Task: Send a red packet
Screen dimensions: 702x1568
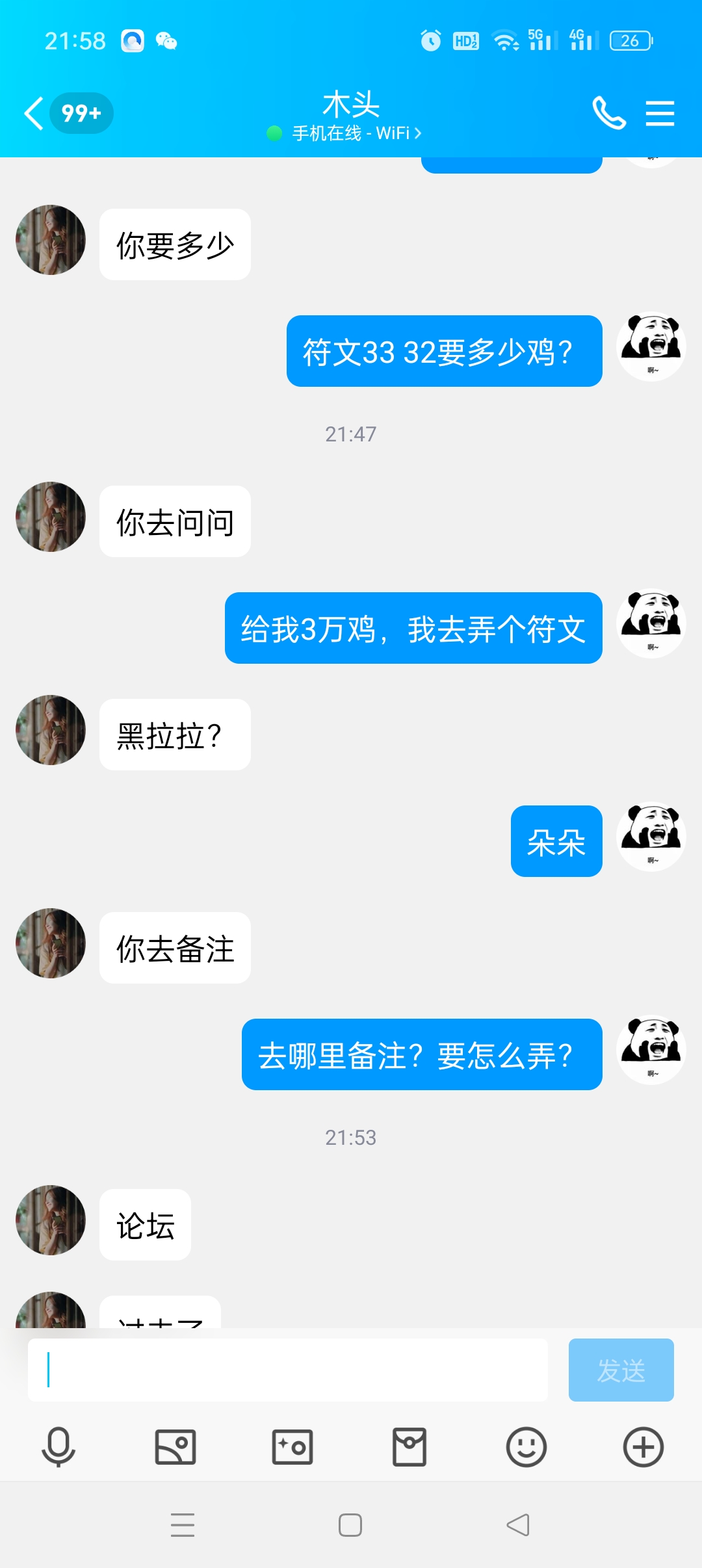Action: point(409,1448)
